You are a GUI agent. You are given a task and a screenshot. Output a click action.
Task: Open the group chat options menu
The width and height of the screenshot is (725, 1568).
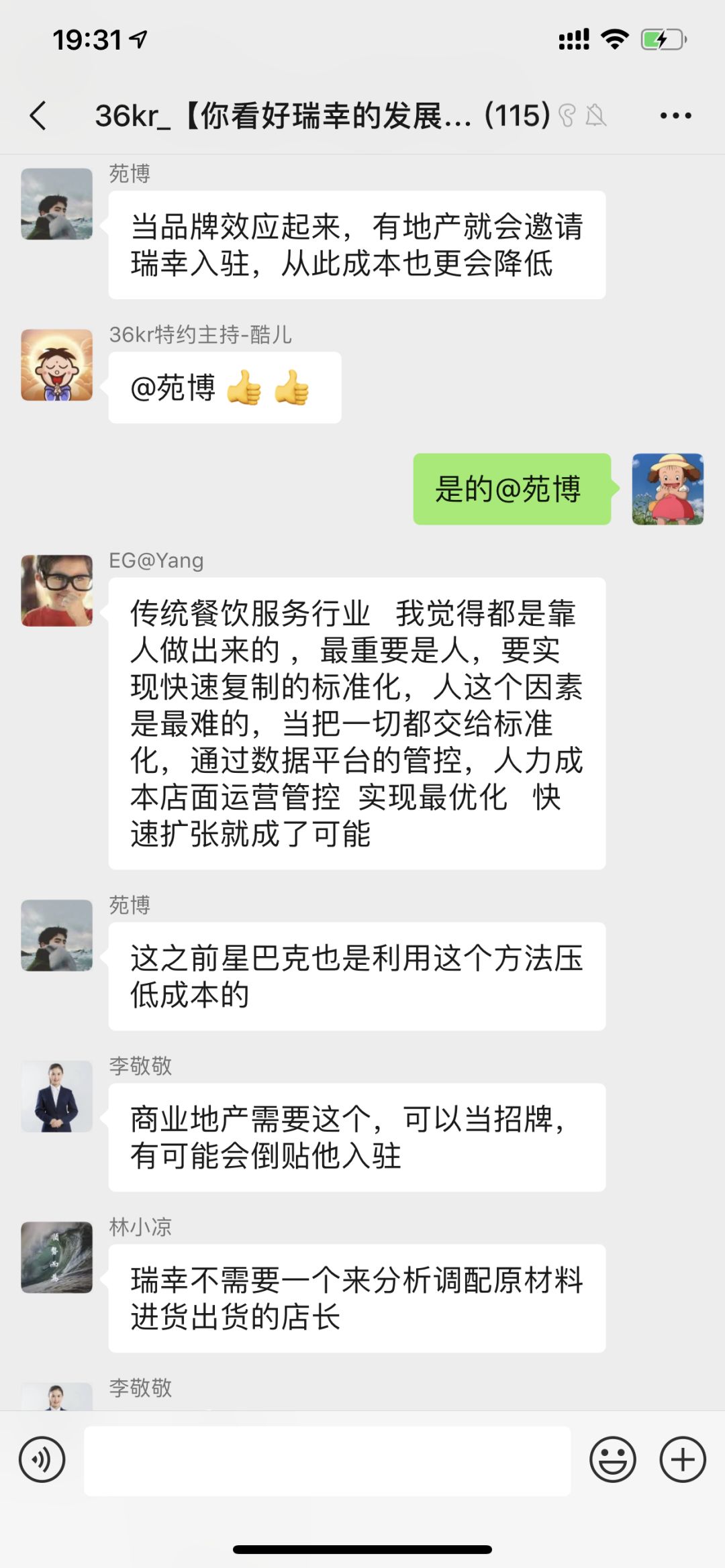(675, 115)
